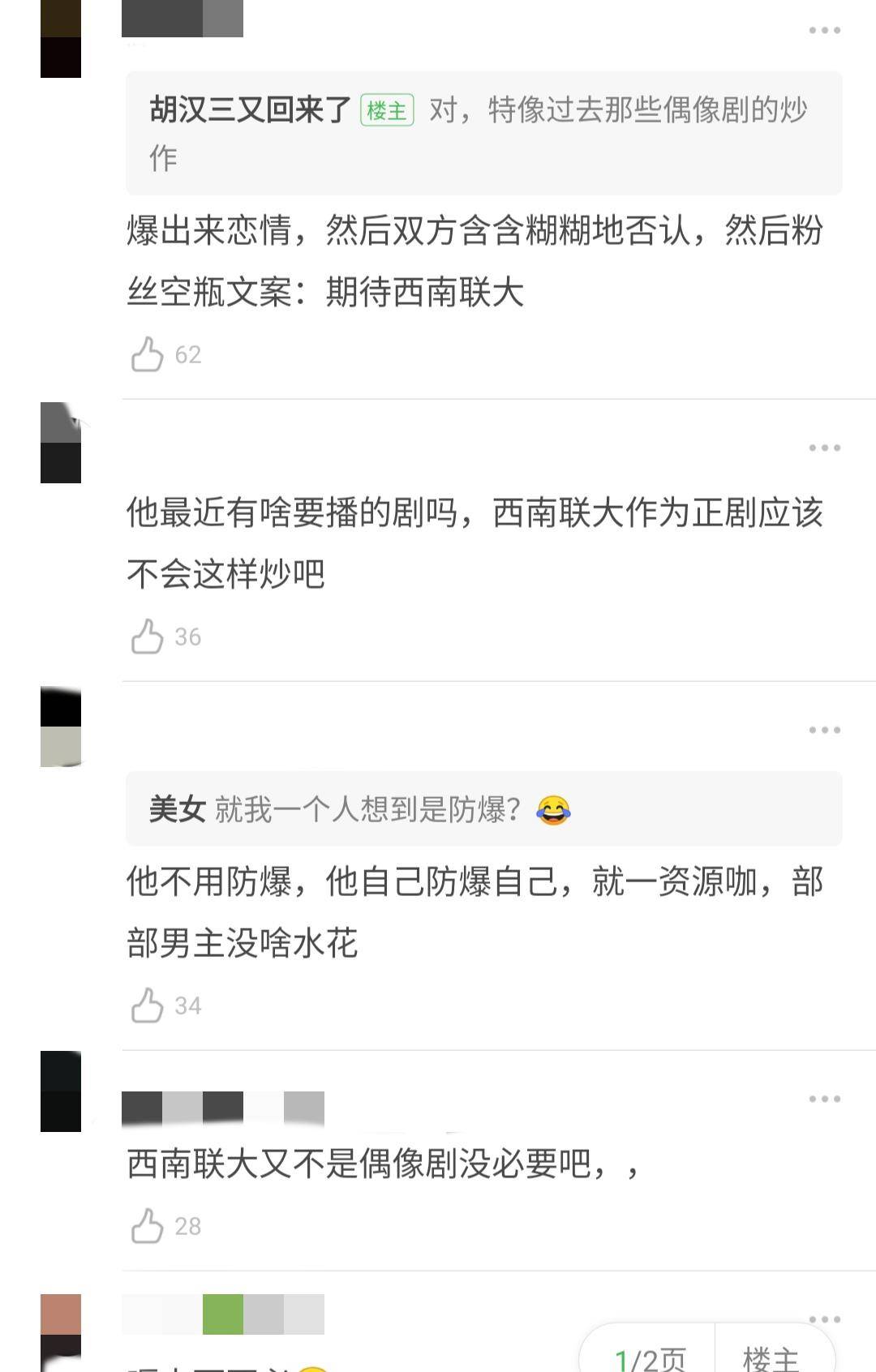Open the avatar of the 28-likes commenter
Screen dimensions: 876x1372
tap(61, 1091)
